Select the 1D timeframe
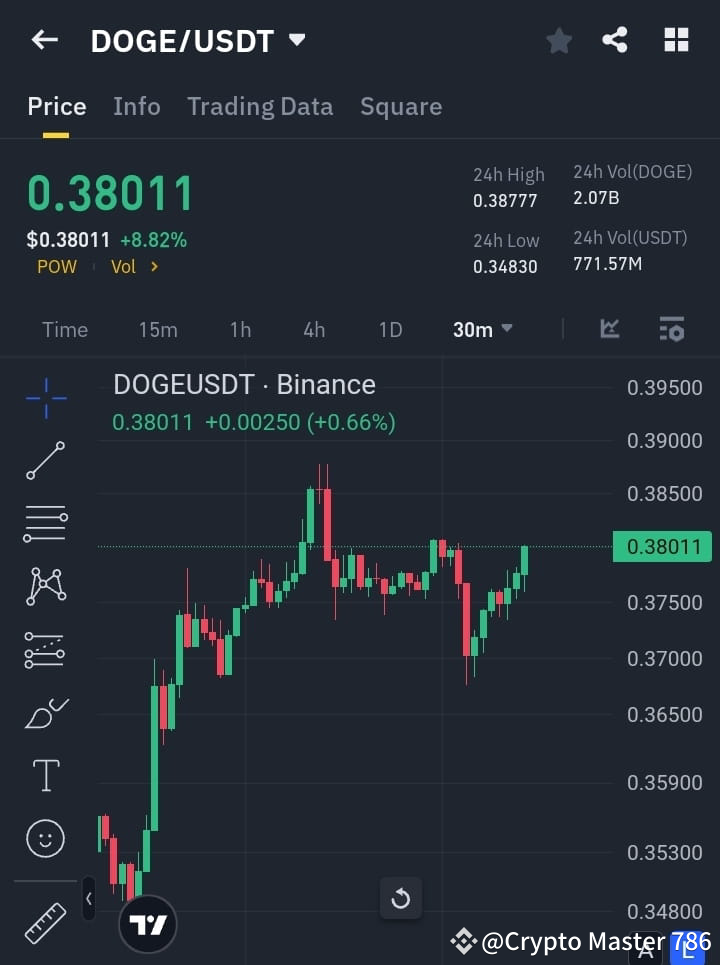Screen dimensions: 720x965 390,329
